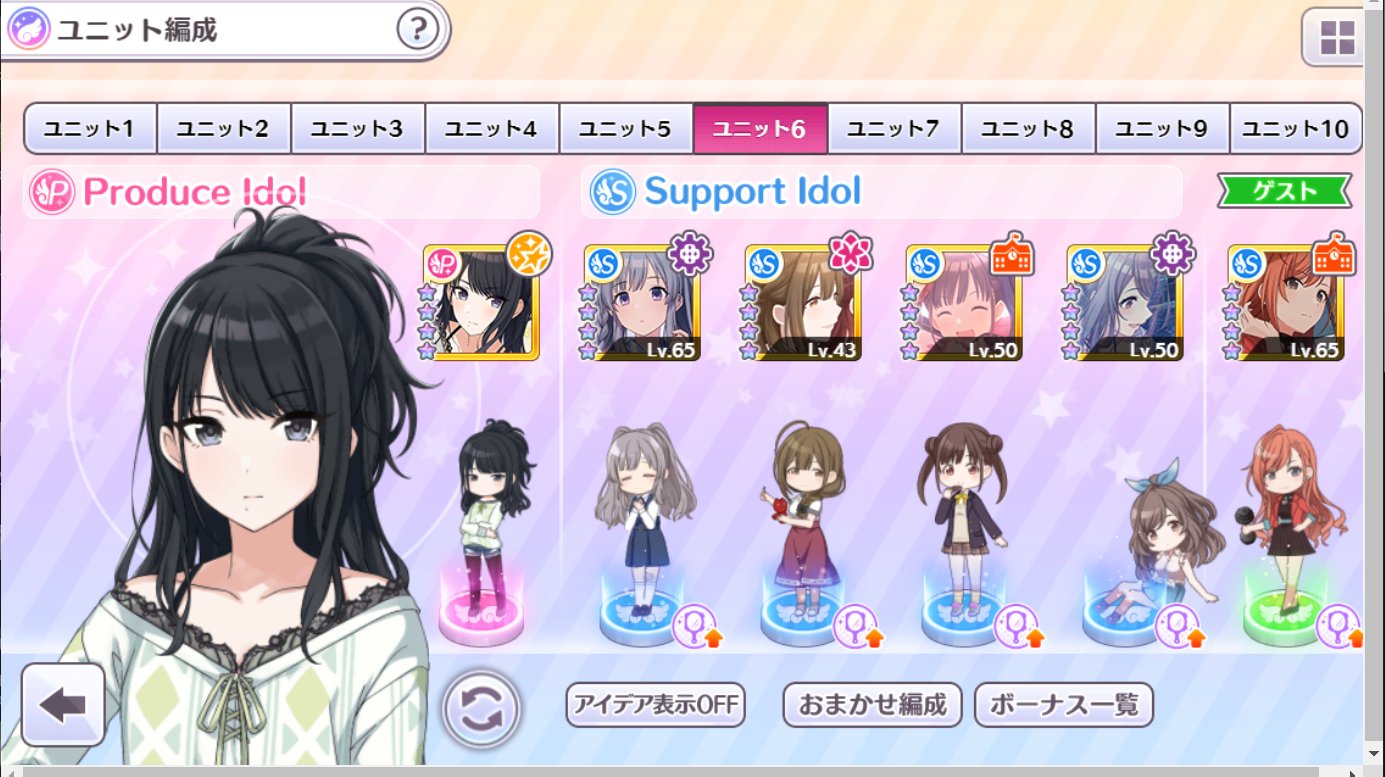Image resolution: width=1385 pixels, height=777 pixels.
Task: Open the grid menu icon
Action: (1335, 39)
